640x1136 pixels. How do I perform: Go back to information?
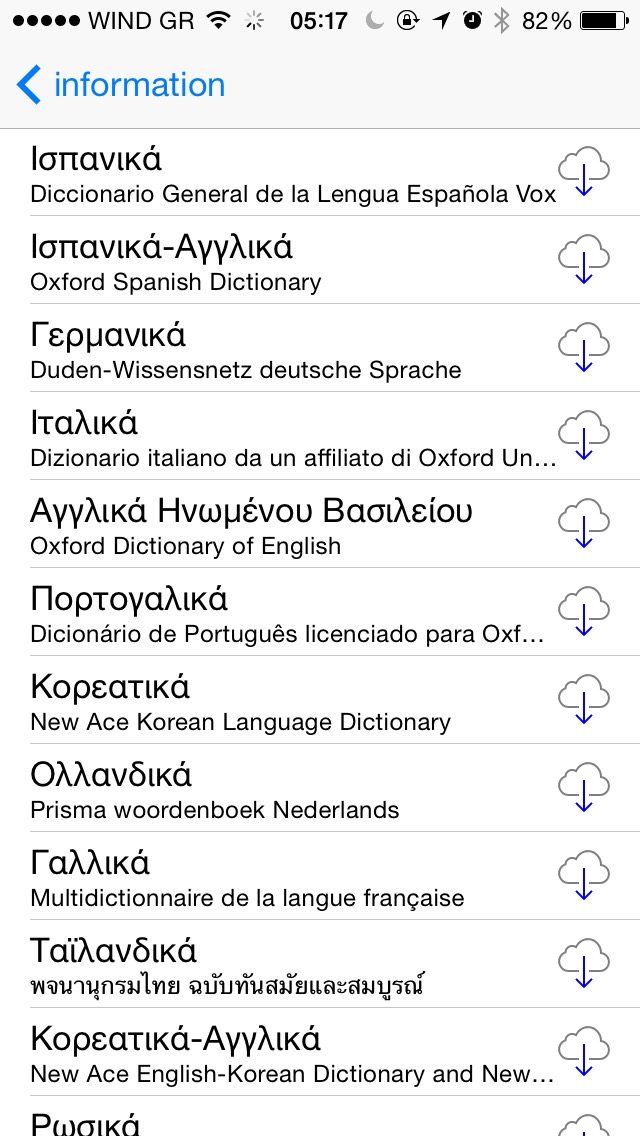pos(122,86)
